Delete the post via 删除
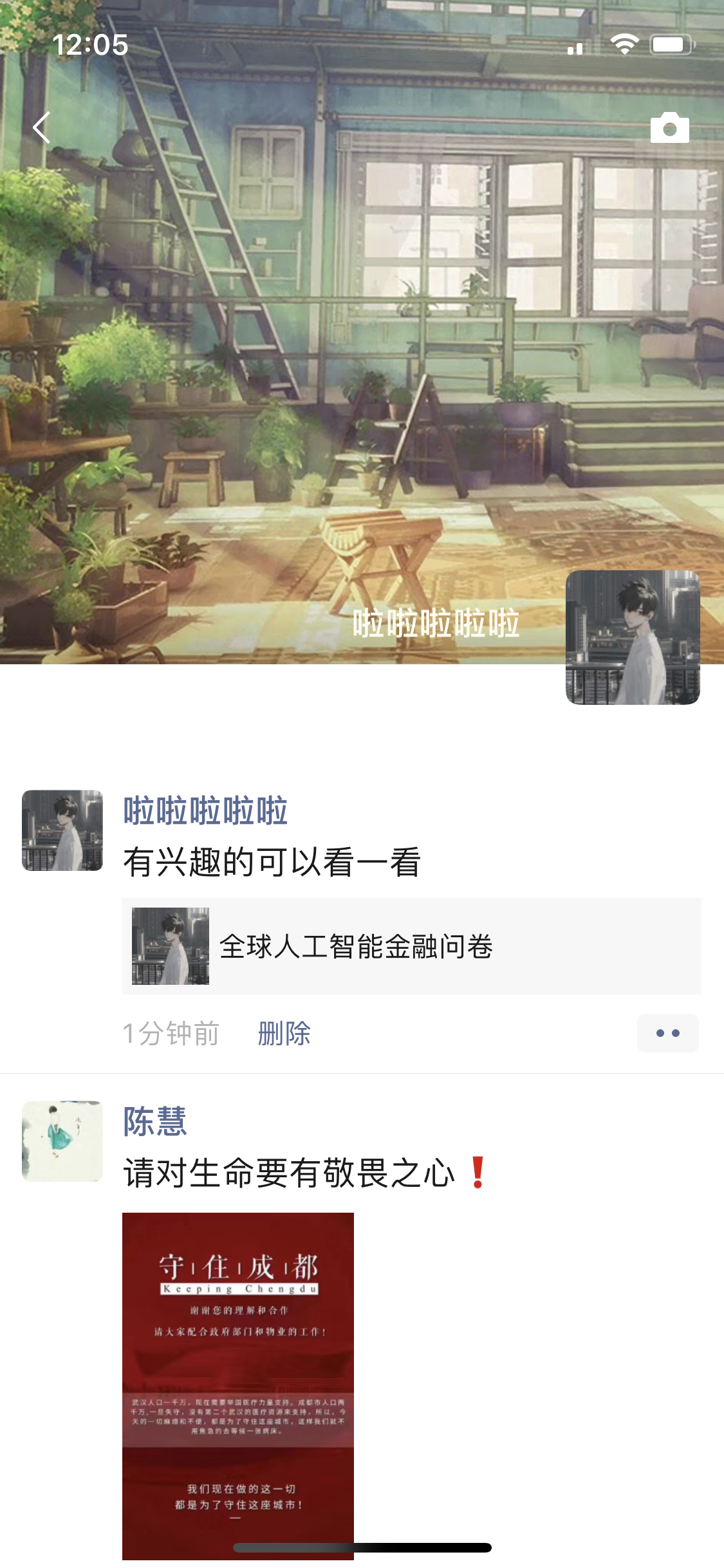724x1568 pixels. pyautogui.click(x=284, y=1034)
